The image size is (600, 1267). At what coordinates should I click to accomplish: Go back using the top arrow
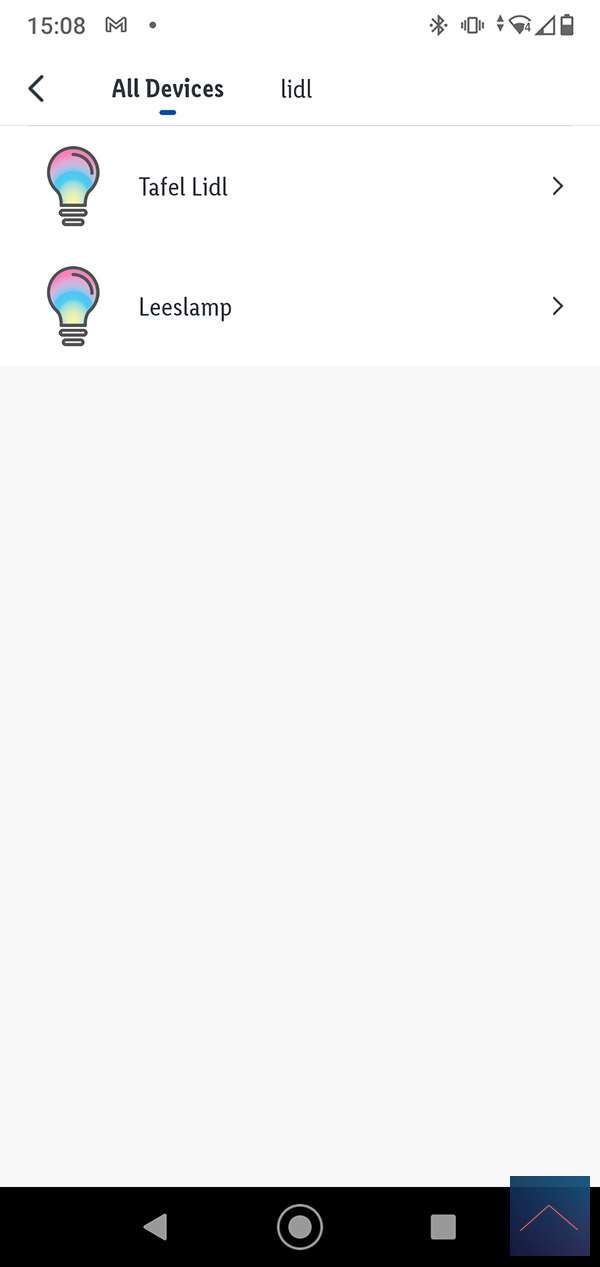pyautogui.click(x=37, y=89)
